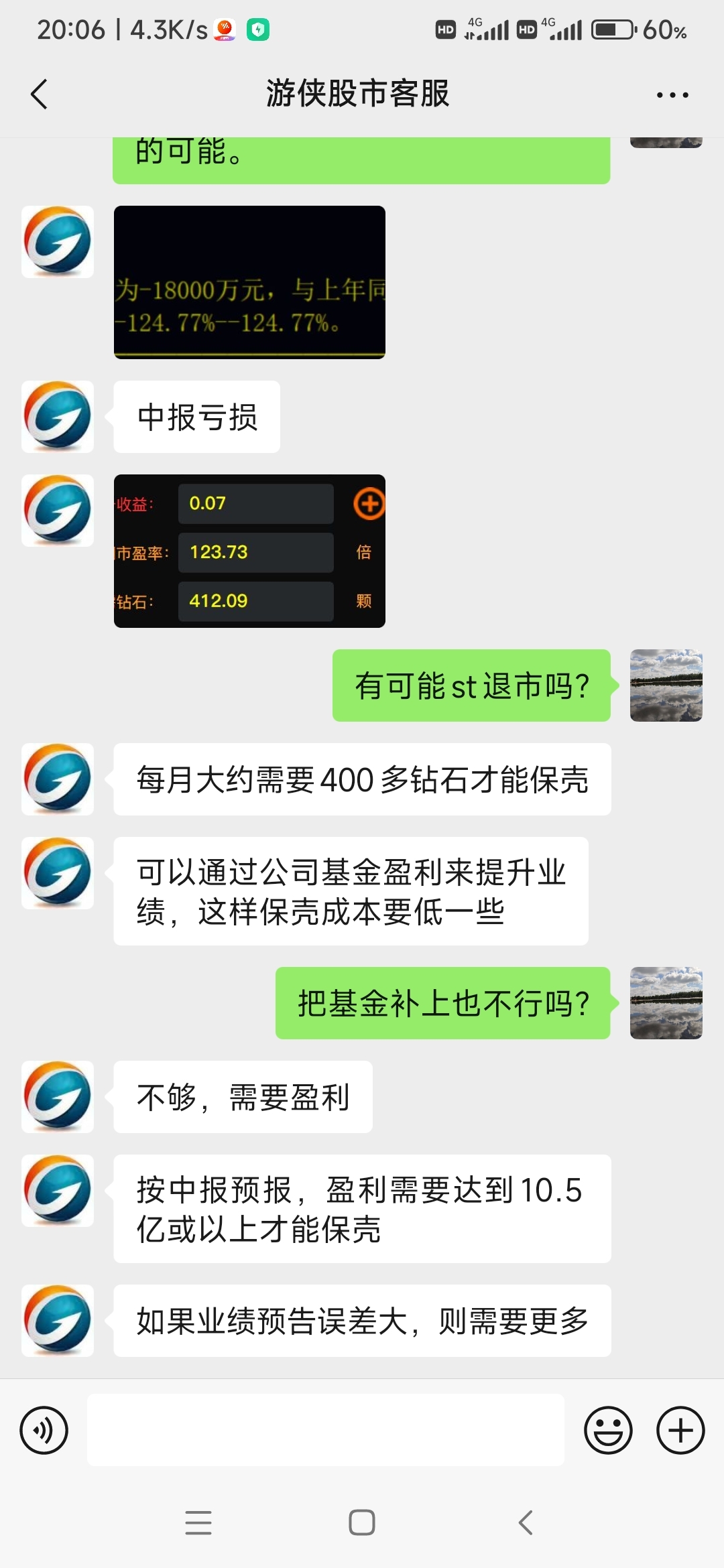Viewport: 724px width, 1568px height.
Task: View the -18000万元 forecast image
Action: [x=249, y=282]
